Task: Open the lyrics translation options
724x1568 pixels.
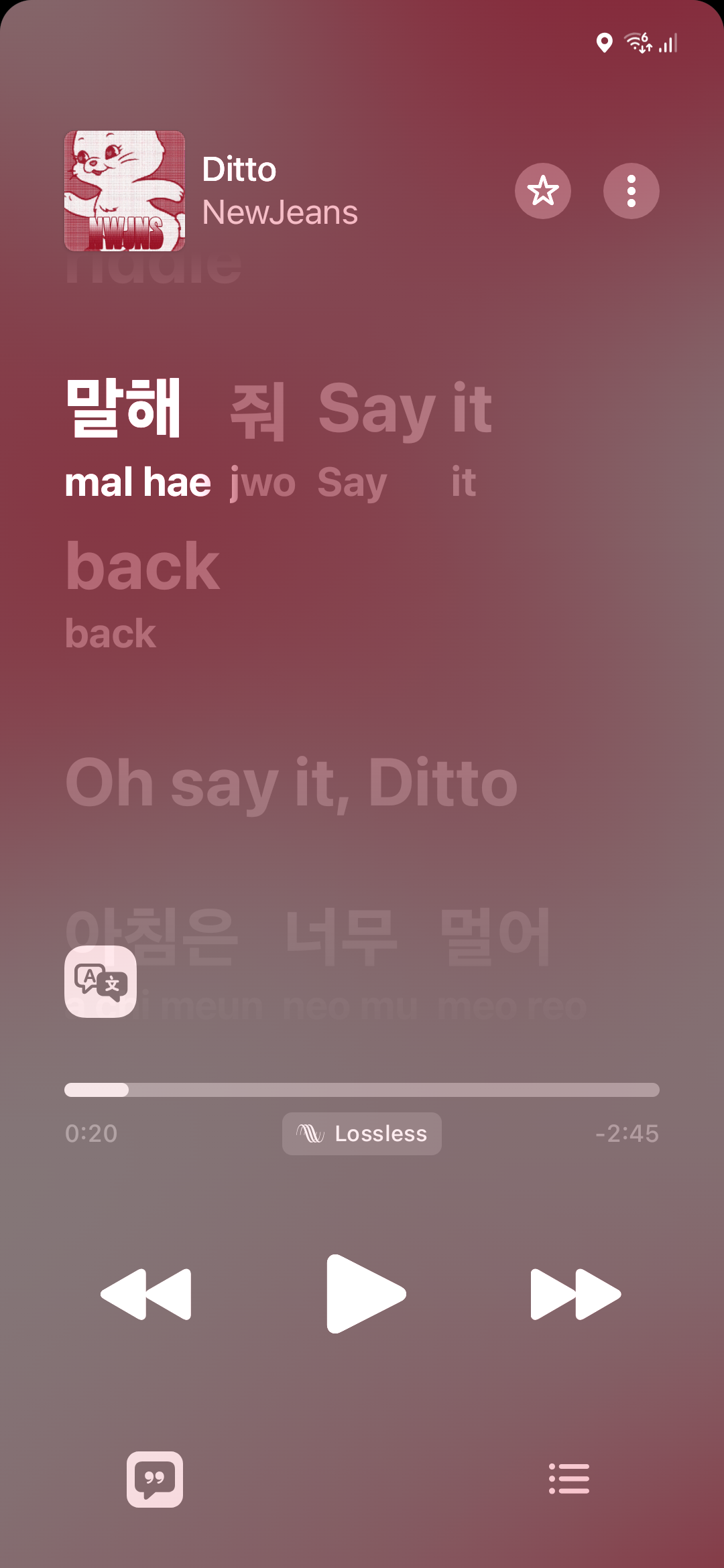Action: (x=101, y=982)
